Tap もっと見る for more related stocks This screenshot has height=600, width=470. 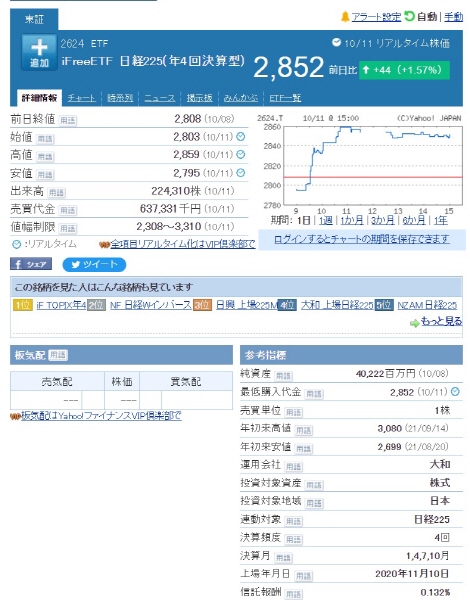click(441, 321)
